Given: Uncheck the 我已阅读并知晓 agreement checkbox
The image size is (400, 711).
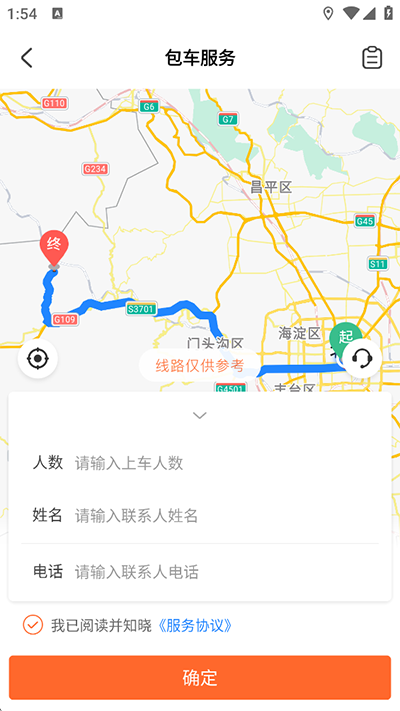Looking at the screenshot, I should pyautogui.click(x=33, y=625).
